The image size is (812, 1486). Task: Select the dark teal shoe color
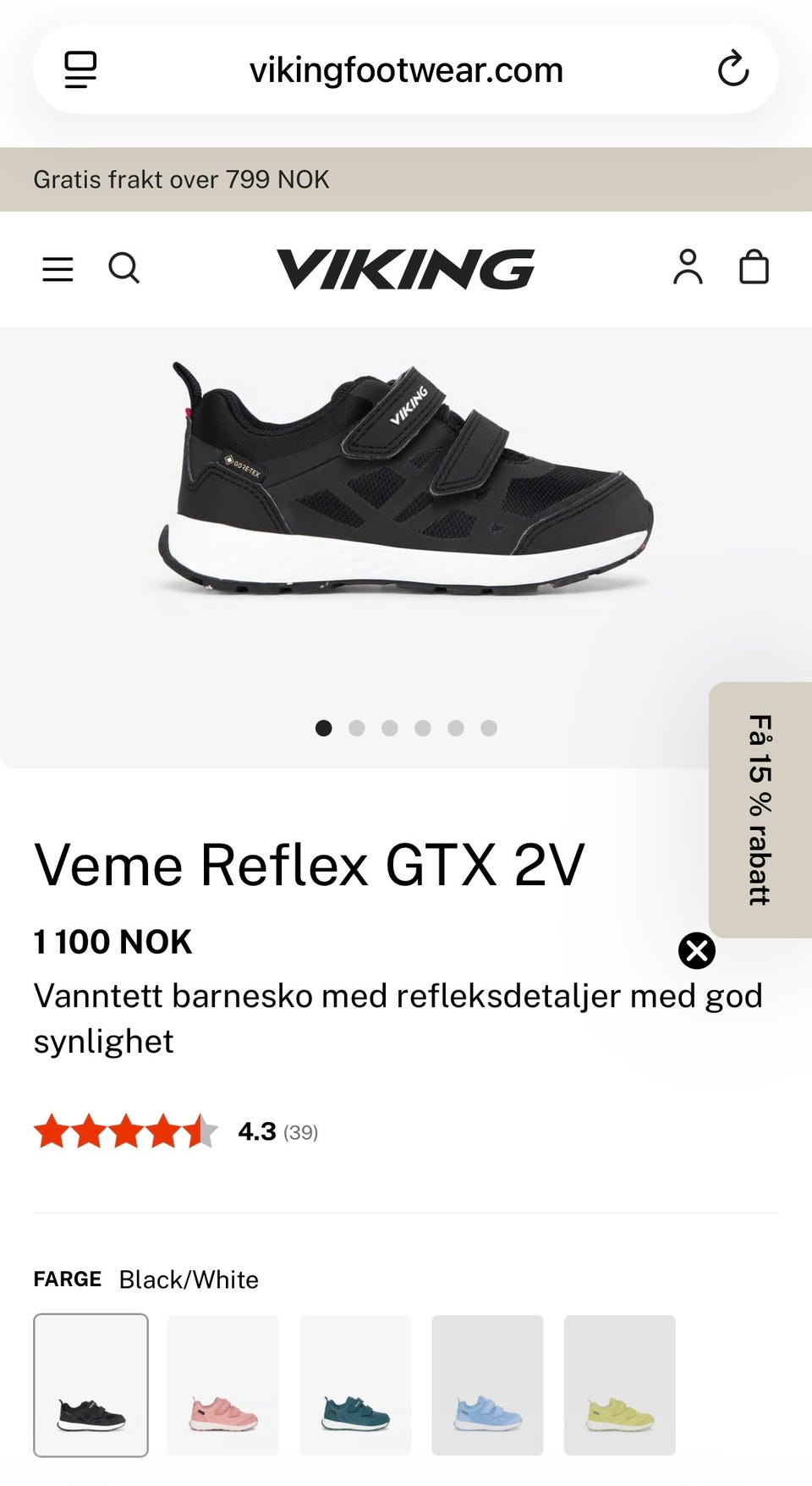click(355, 1384)
